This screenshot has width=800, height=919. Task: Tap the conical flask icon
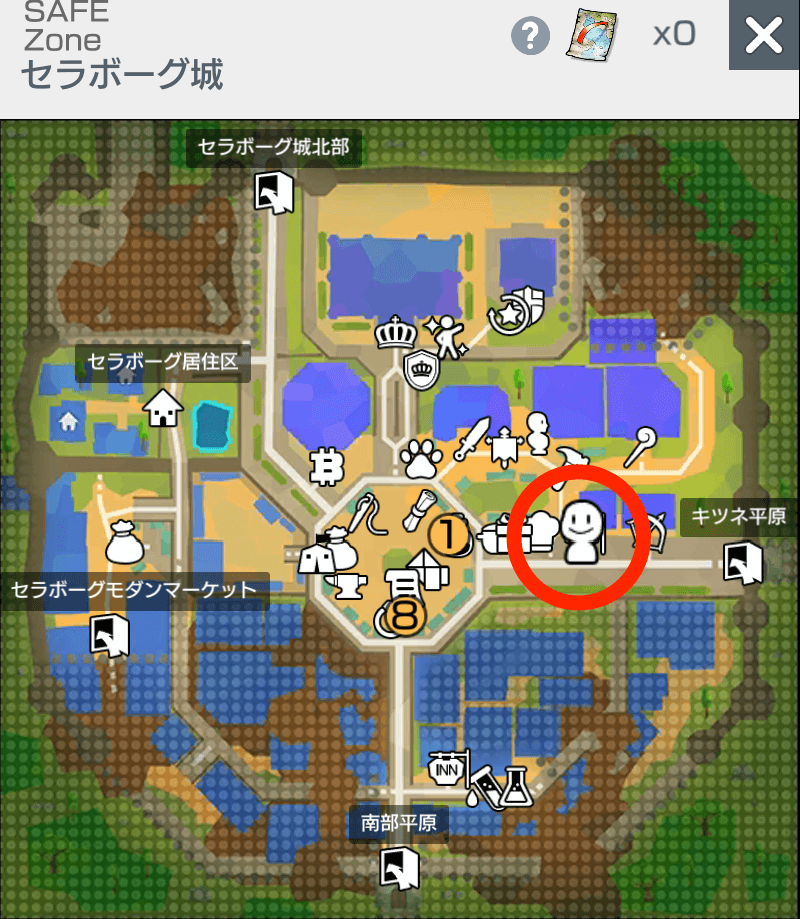click(x=516, y=787)
